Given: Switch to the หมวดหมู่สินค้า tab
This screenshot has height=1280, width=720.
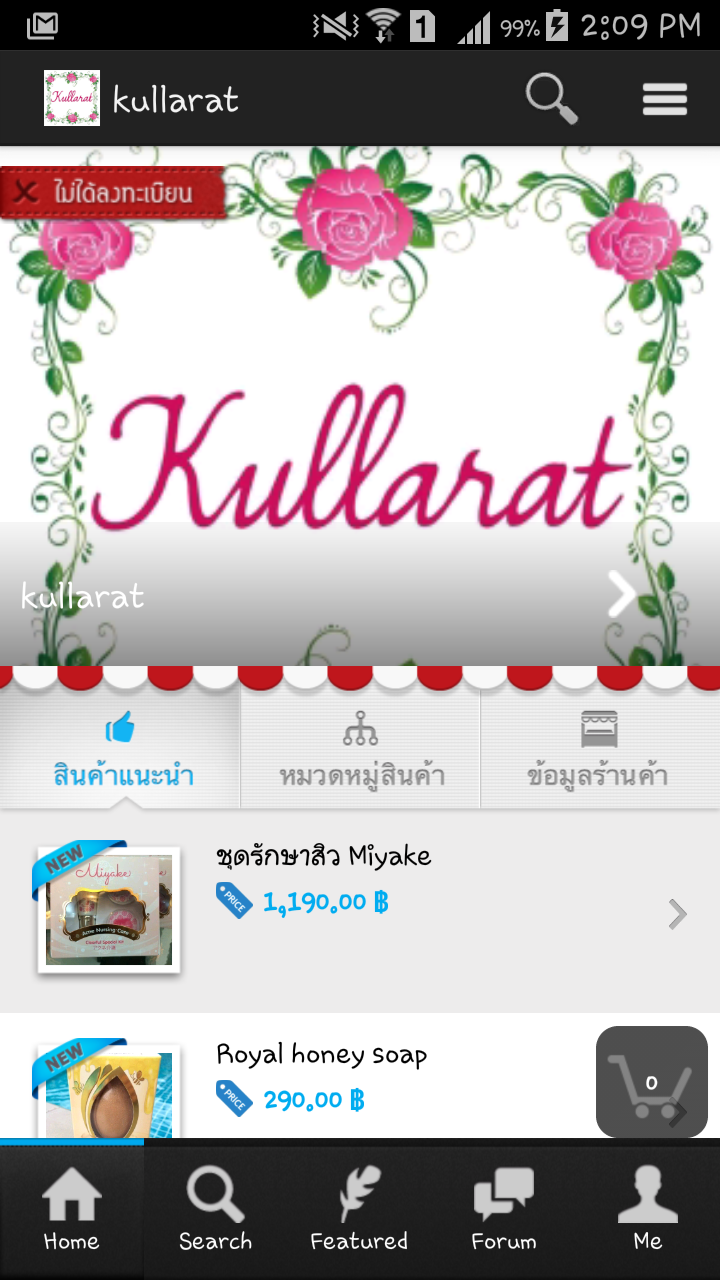Looking at the screenshot, I should [360, 750].
